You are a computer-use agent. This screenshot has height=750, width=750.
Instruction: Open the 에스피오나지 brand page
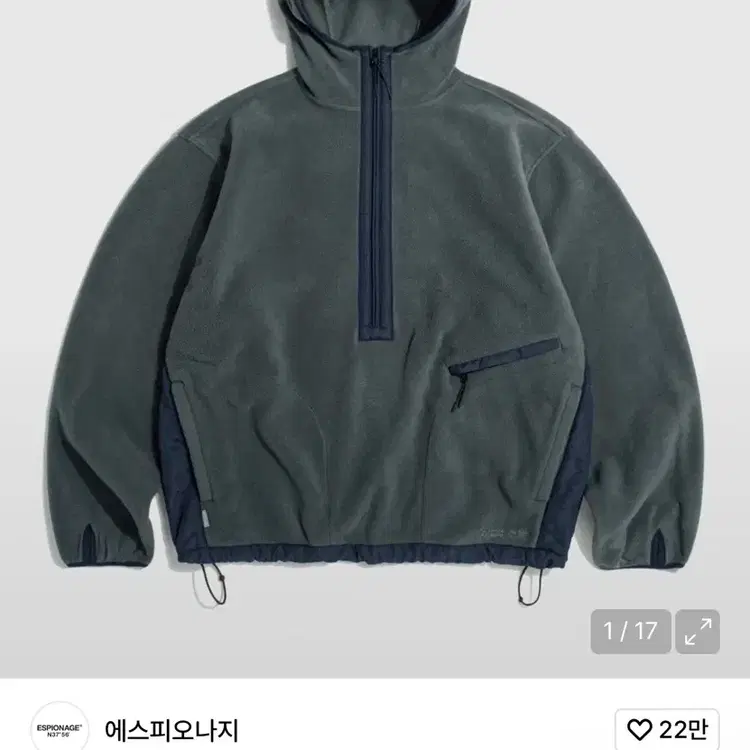(171, 727)
